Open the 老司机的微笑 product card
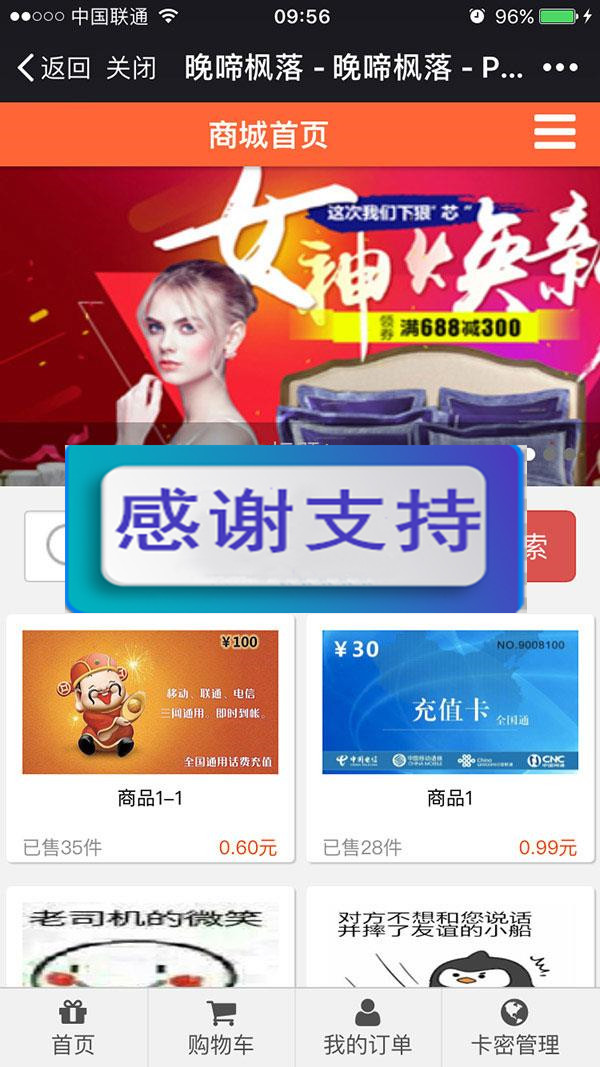Image resolution: width=600 pixels, height=1067 pixels. click(x=150, y=940)
